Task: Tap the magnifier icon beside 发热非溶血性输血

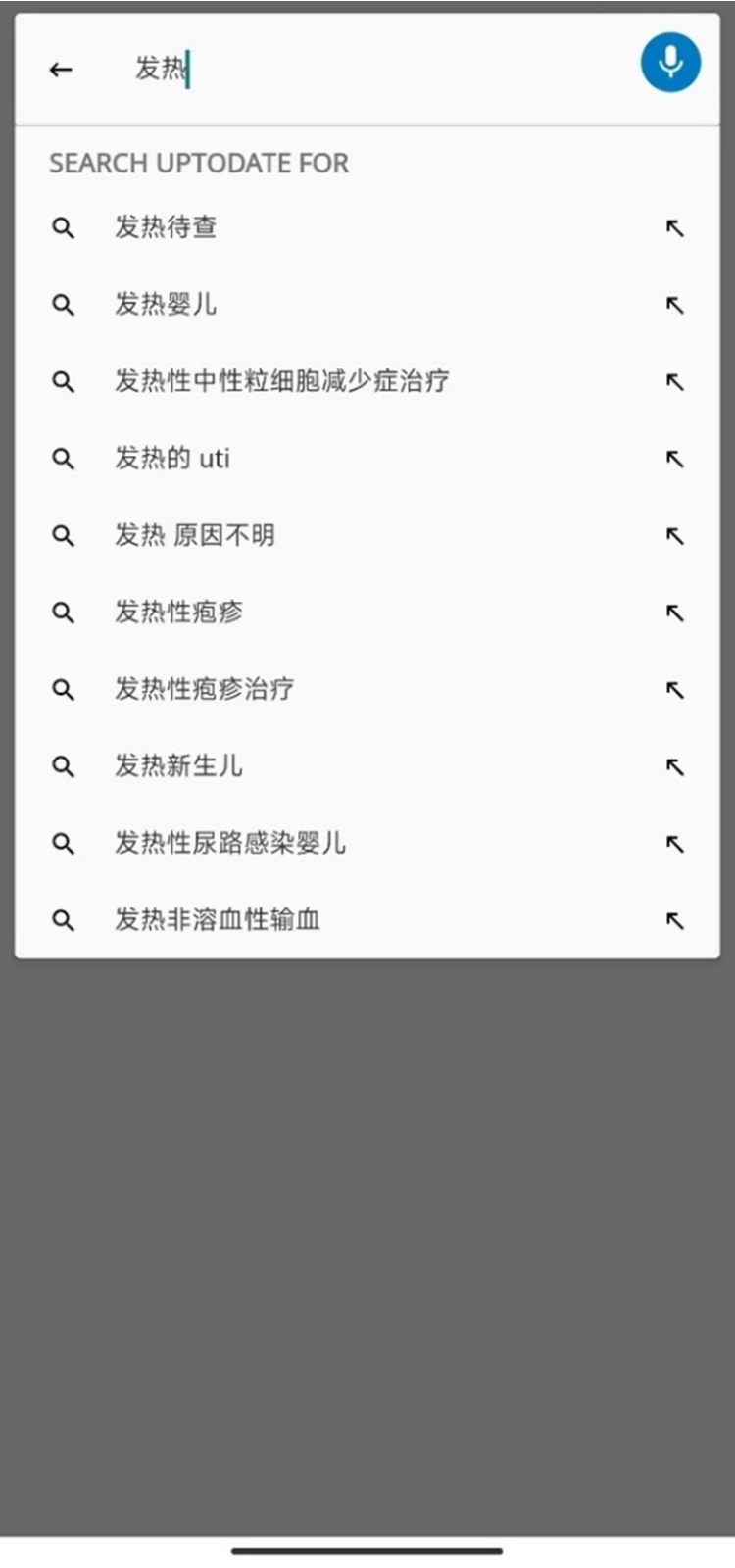Action: click(x=64, y=920)
